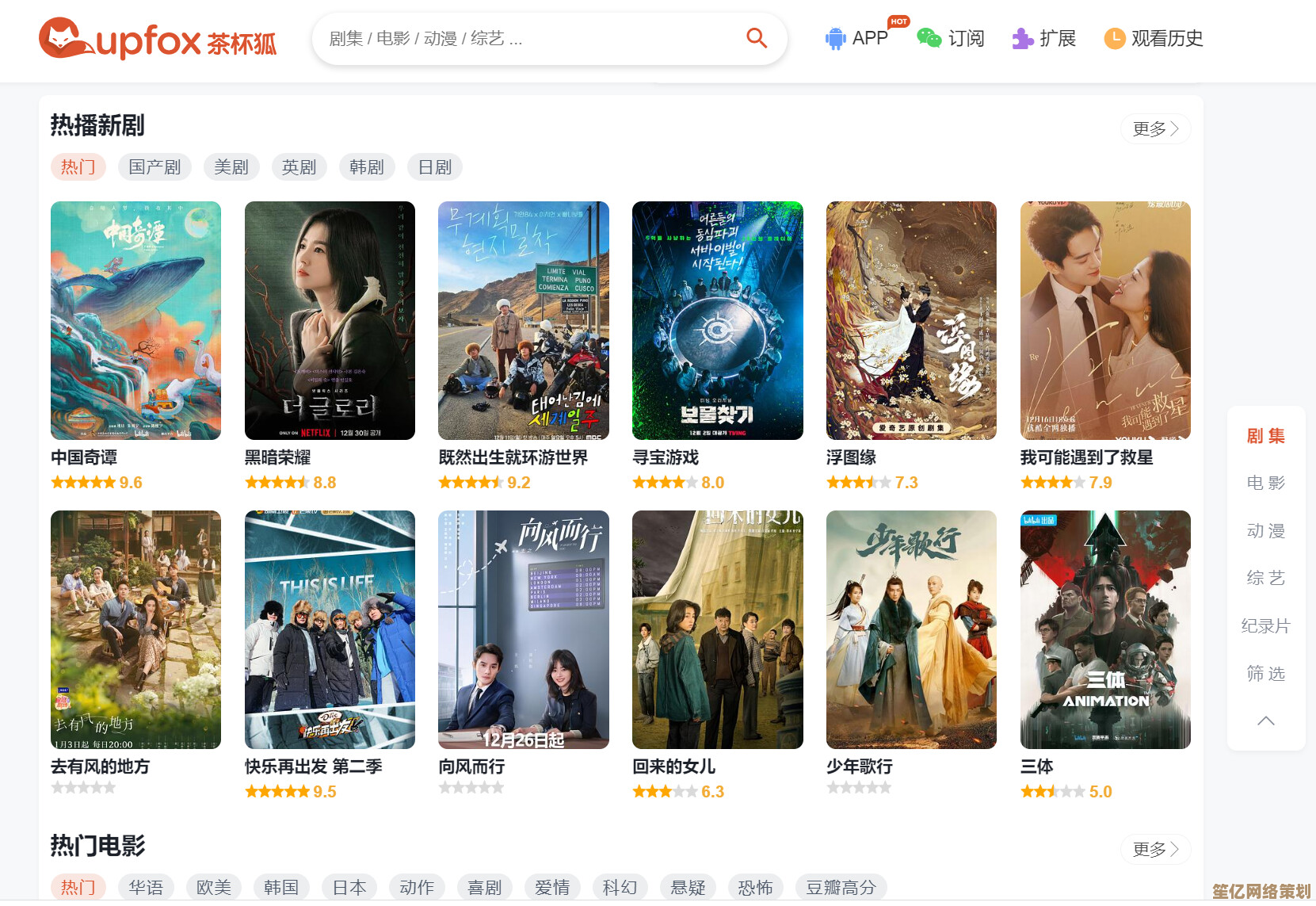Choose the 日剧 chip
The image size is (1316, 906).
click(x=434, y=167)
